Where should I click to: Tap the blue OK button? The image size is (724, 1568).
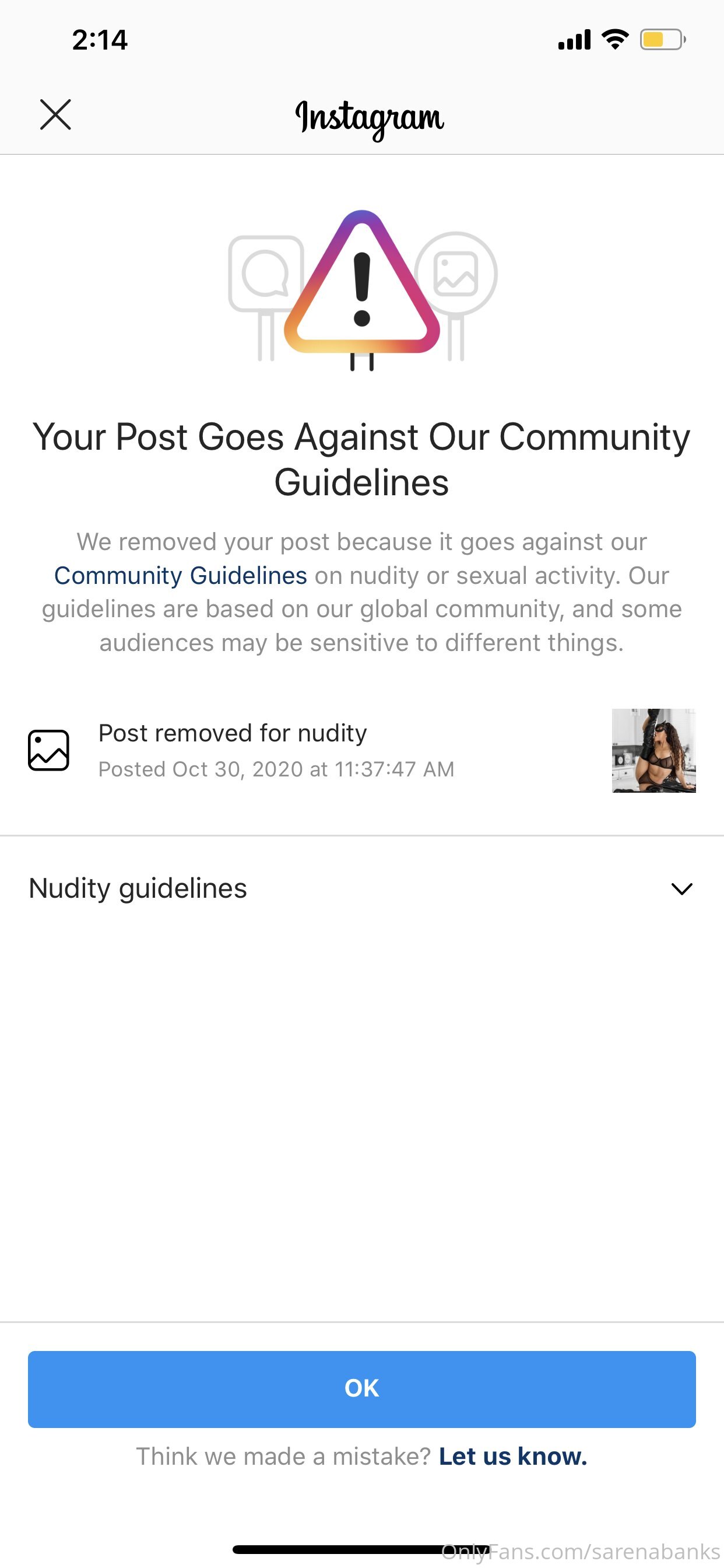pos(362,1389)
